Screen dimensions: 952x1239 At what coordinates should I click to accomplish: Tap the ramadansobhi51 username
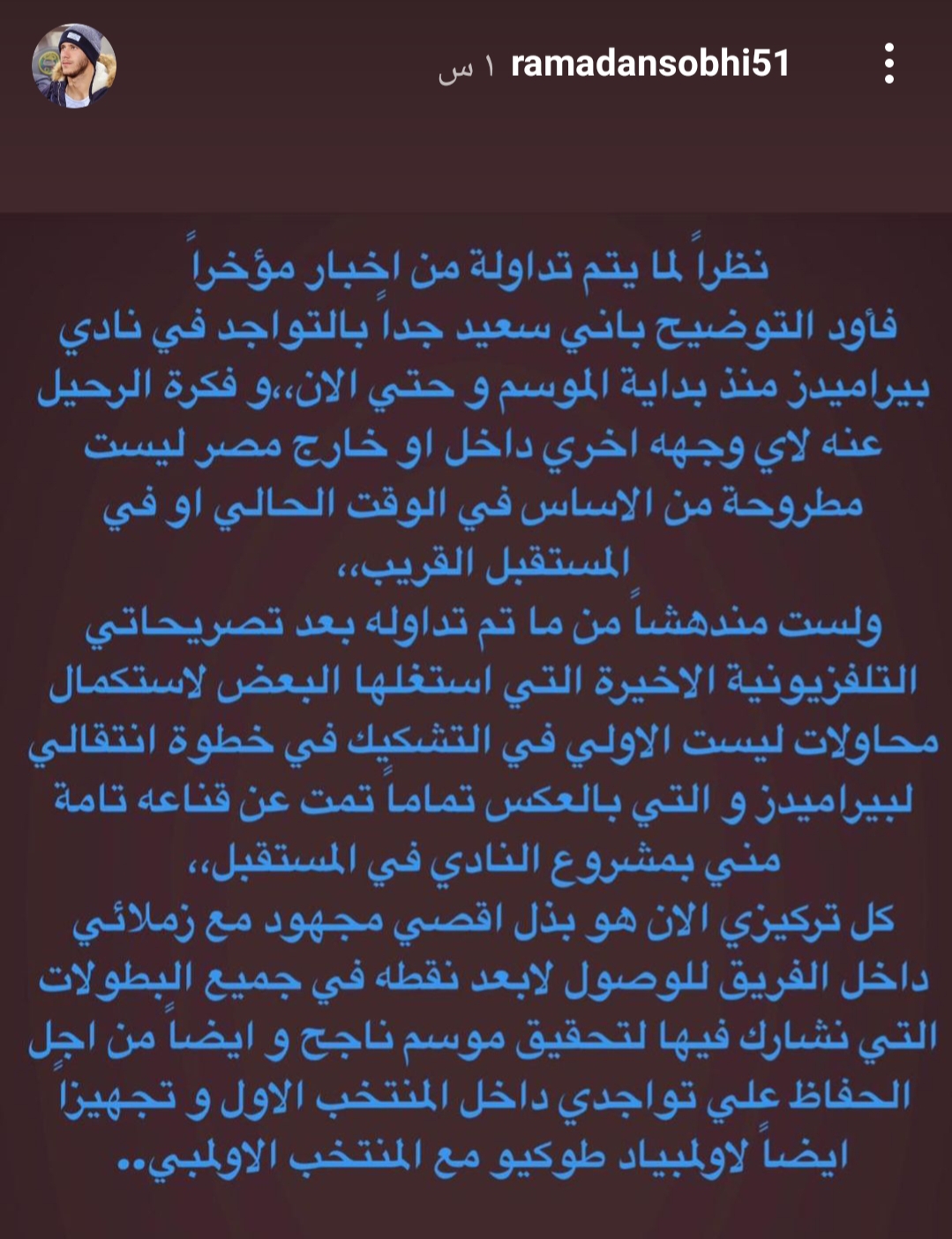click(649, 64)
